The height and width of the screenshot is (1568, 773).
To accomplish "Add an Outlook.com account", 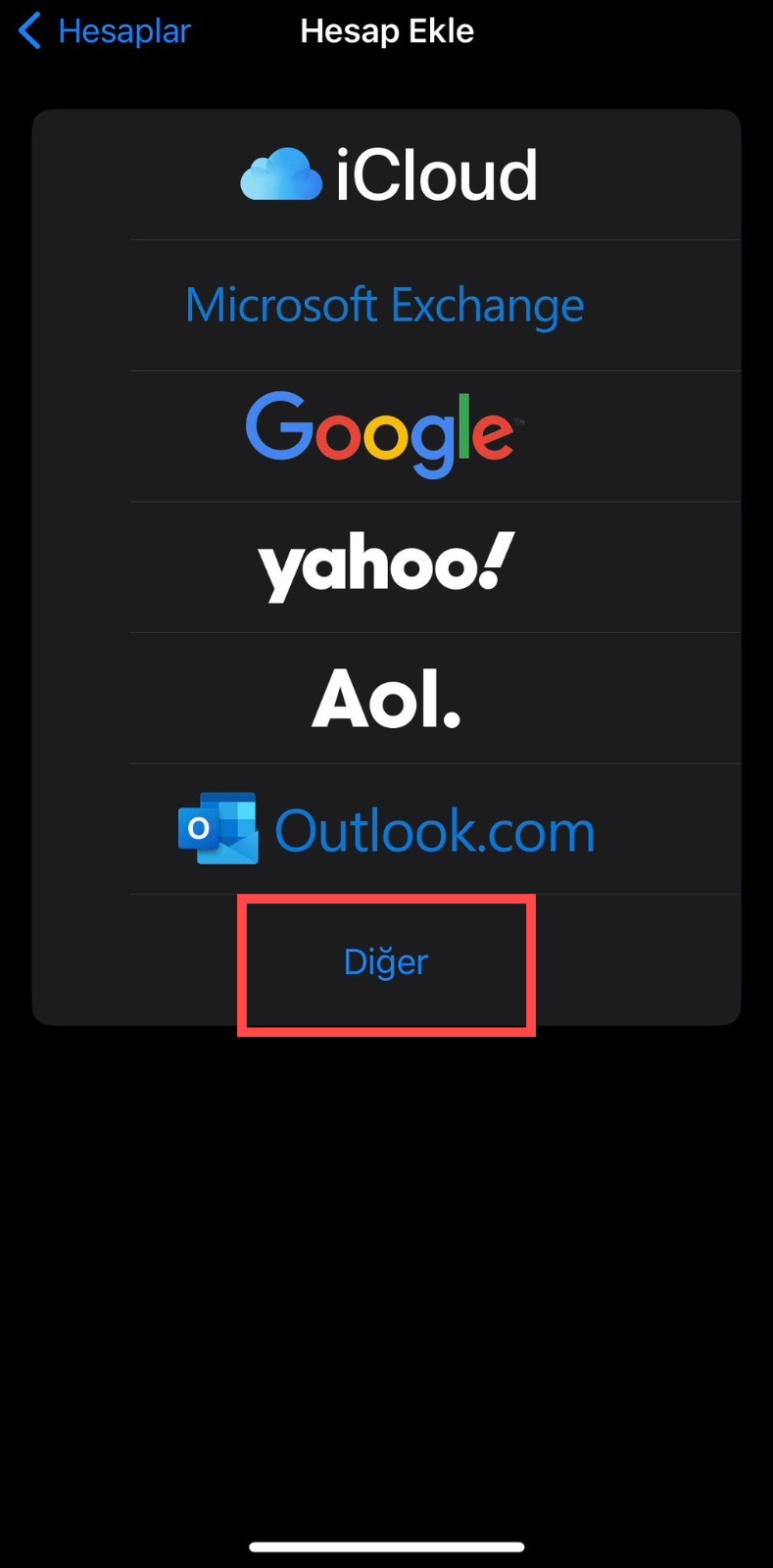I will 387,829.
